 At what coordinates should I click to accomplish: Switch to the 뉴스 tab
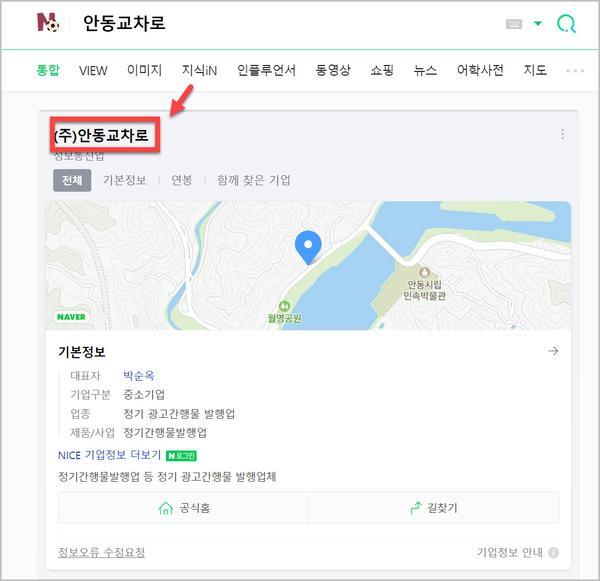tap(425, 70)
